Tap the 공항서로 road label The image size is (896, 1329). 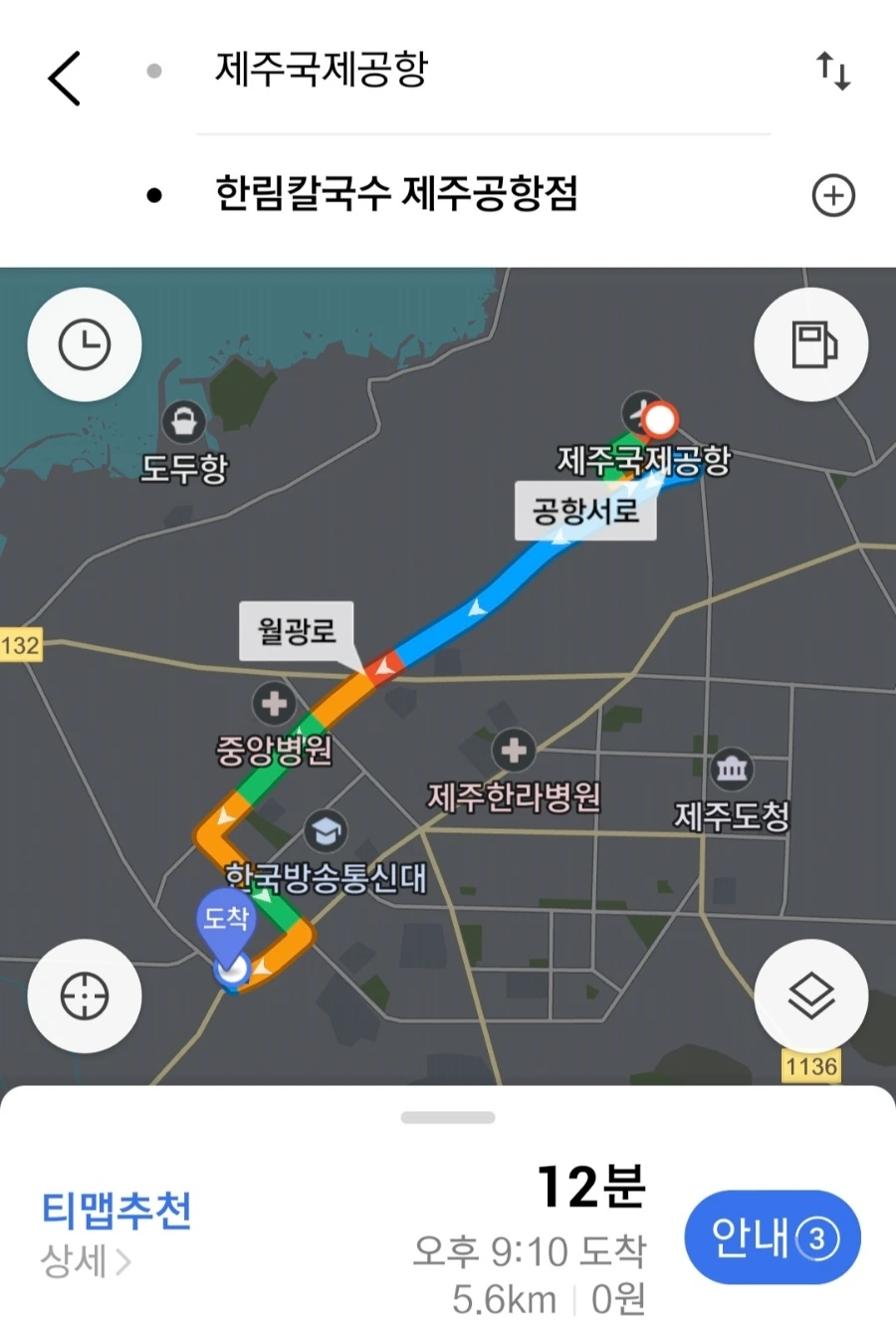[585, 510]
